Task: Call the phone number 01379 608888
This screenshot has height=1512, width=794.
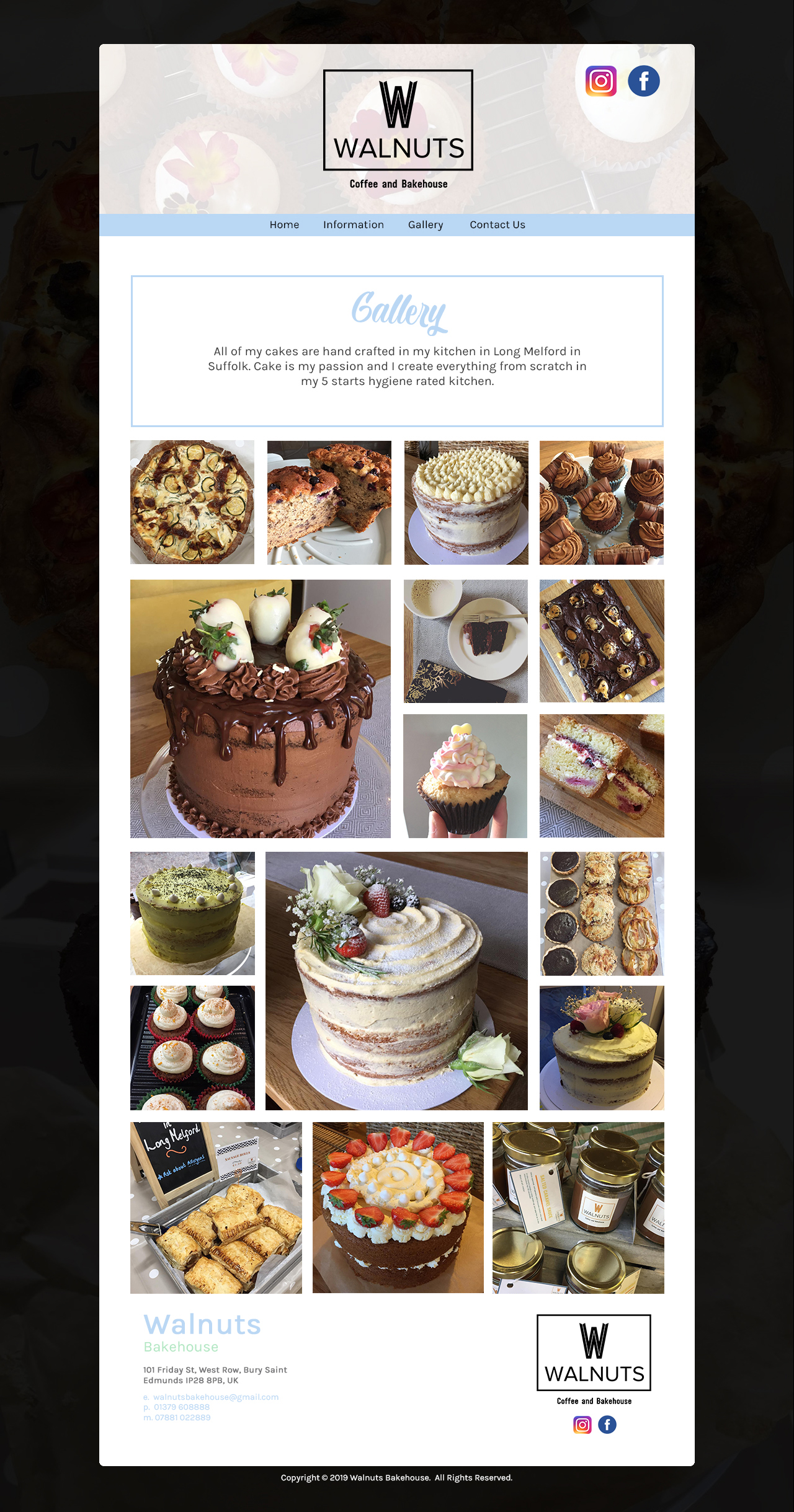Action: [181, 1407]
